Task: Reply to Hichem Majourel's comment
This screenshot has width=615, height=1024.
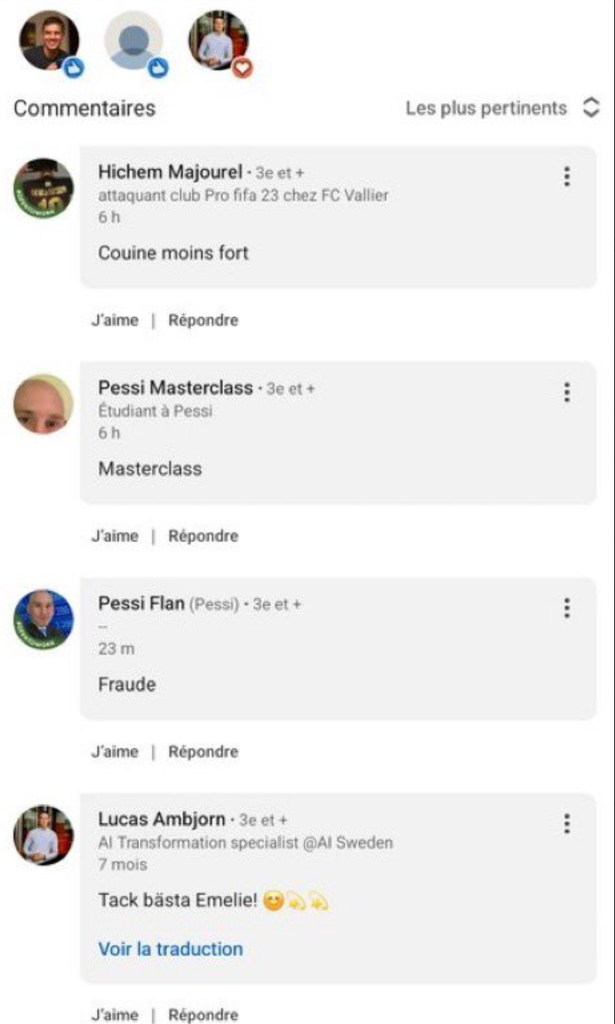Action: click(203, 320)
